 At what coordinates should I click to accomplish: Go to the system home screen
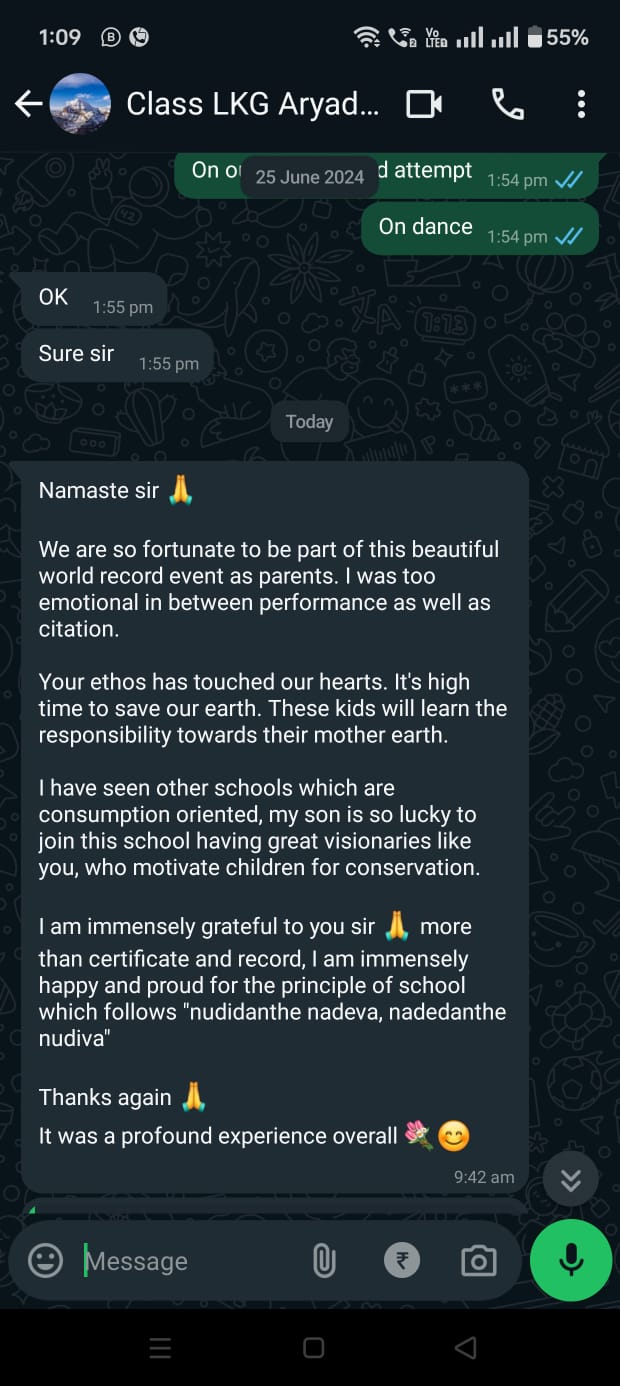(x=313, y=1348)
